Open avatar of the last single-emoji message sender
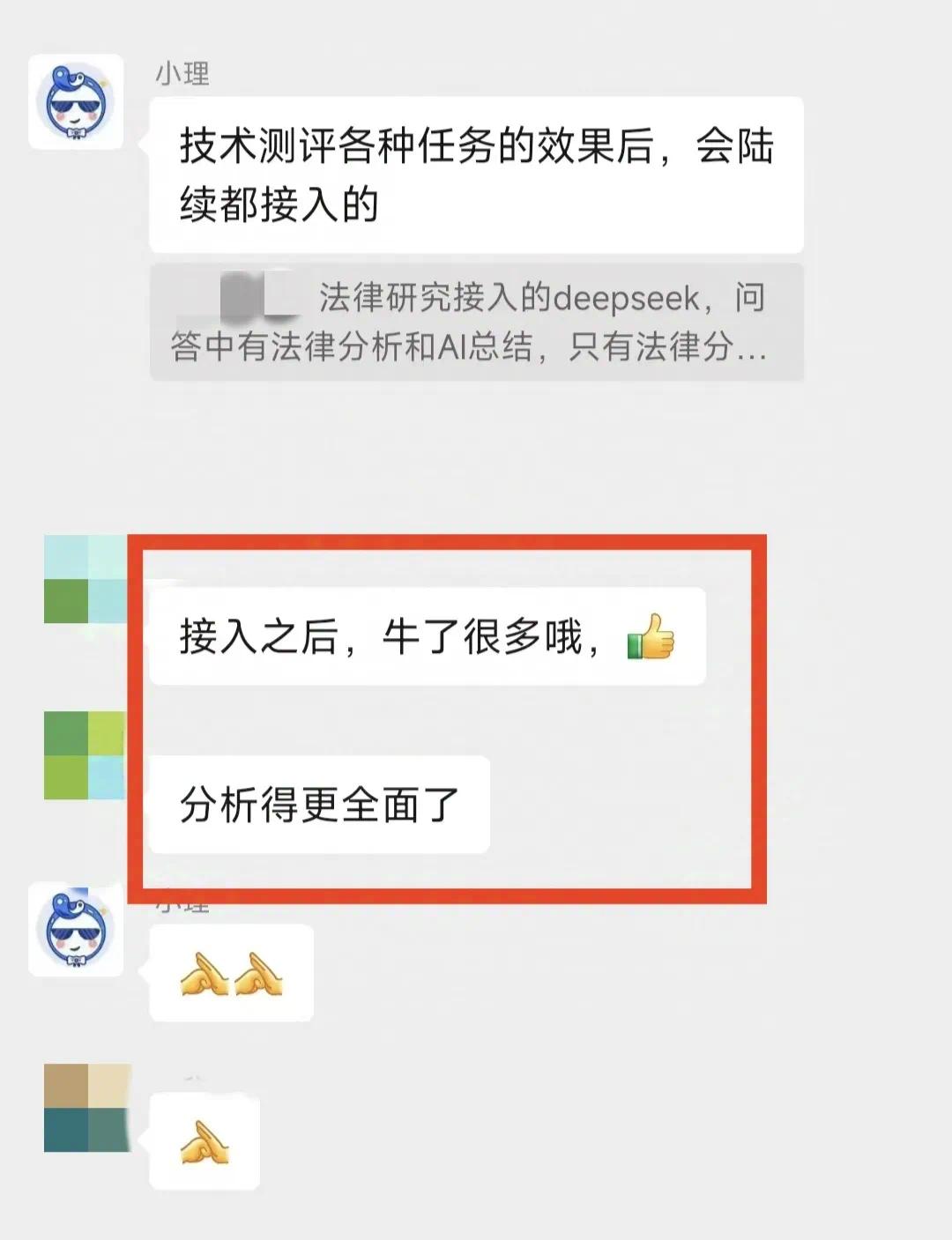Viewport: 952px width, 1240px height. coord(87,1108)
